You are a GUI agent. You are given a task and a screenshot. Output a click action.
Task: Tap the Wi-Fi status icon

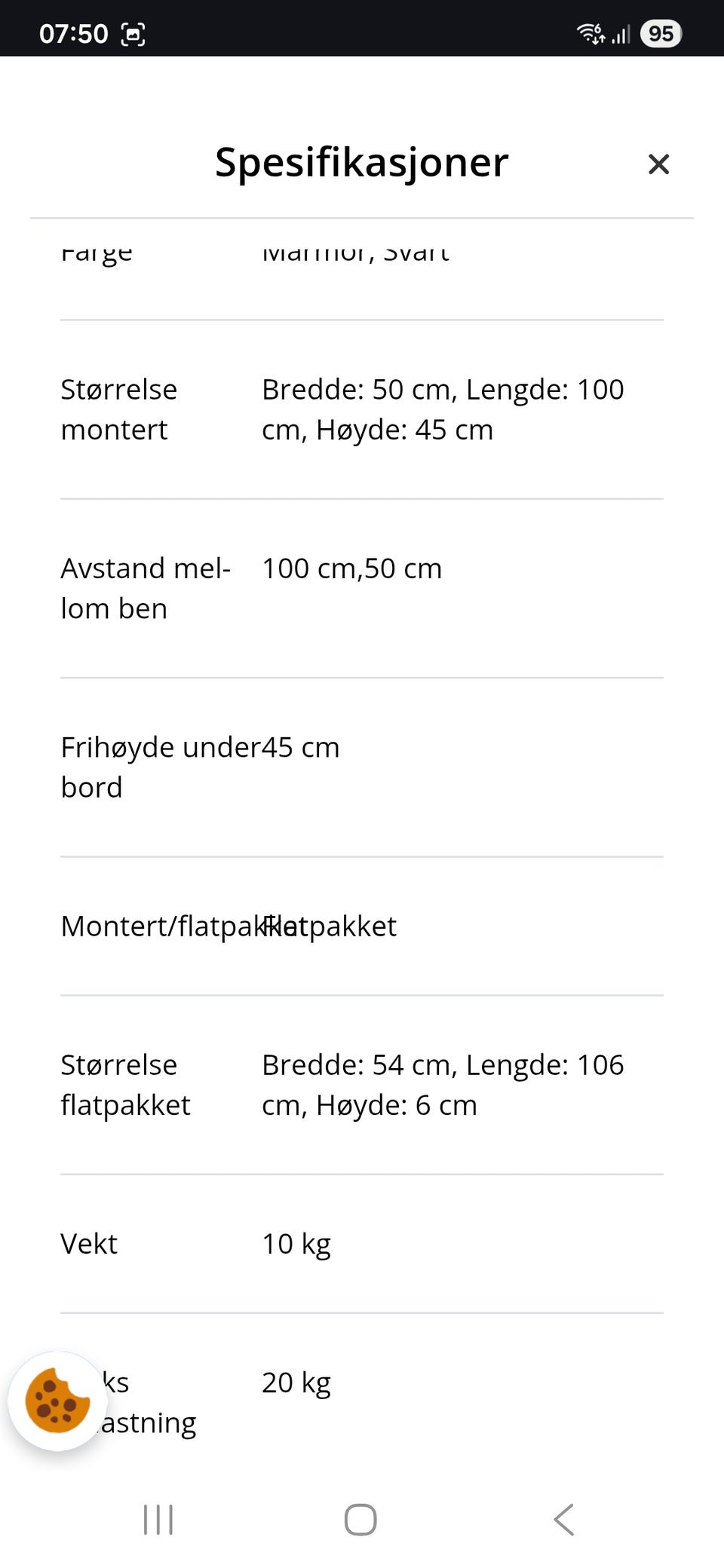[589, 33]
